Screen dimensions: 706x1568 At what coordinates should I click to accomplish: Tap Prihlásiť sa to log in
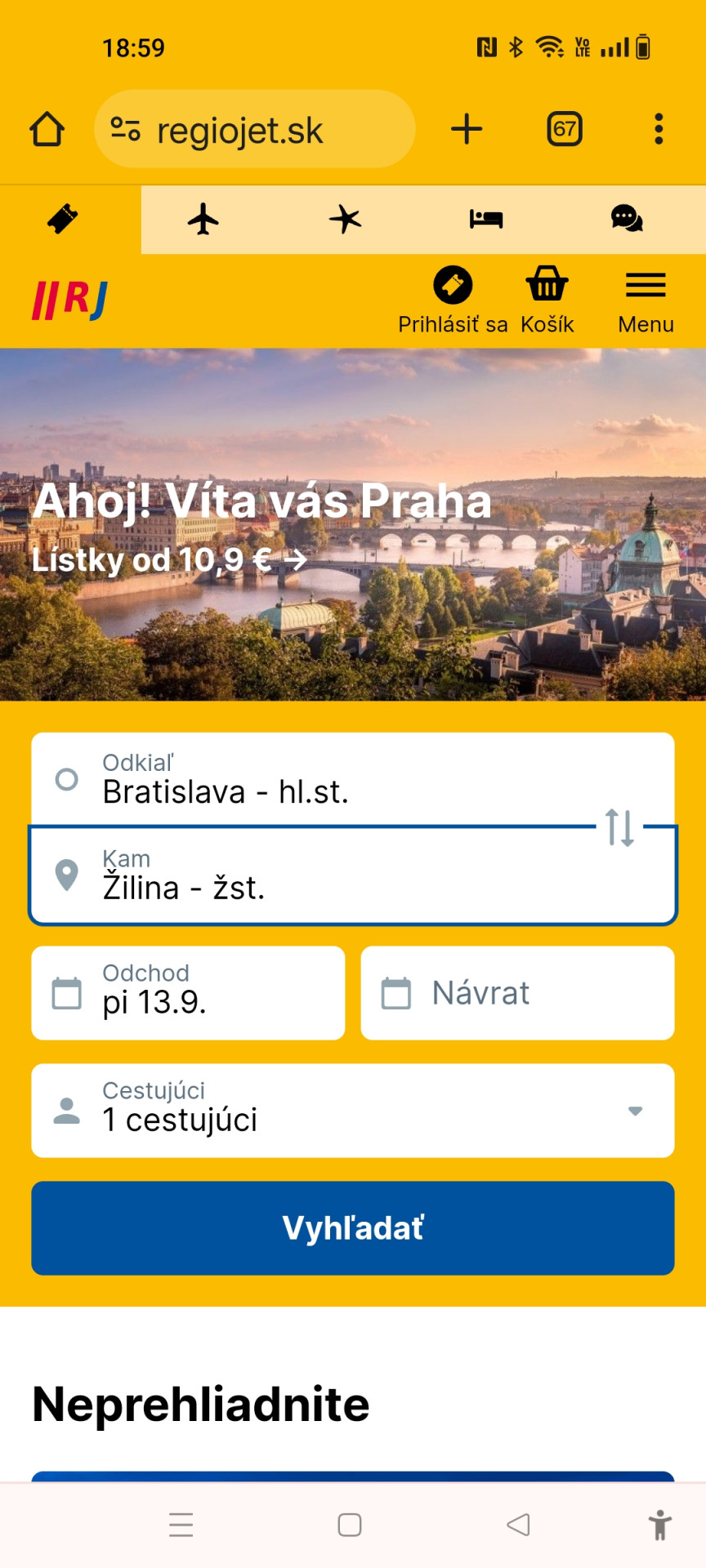point(453,301)
